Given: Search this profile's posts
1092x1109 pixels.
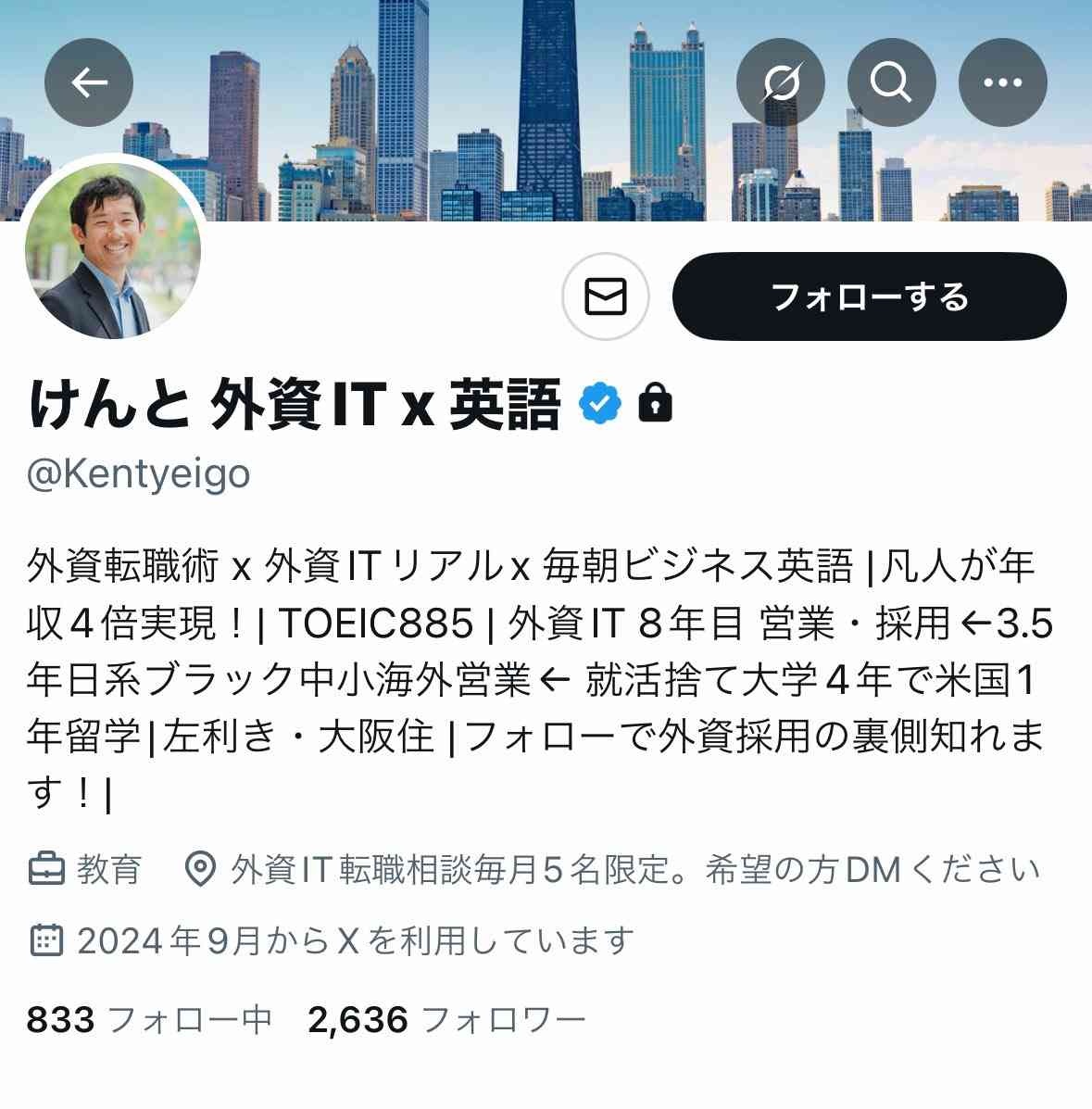Looking at the screenshot, I should 891,83.
